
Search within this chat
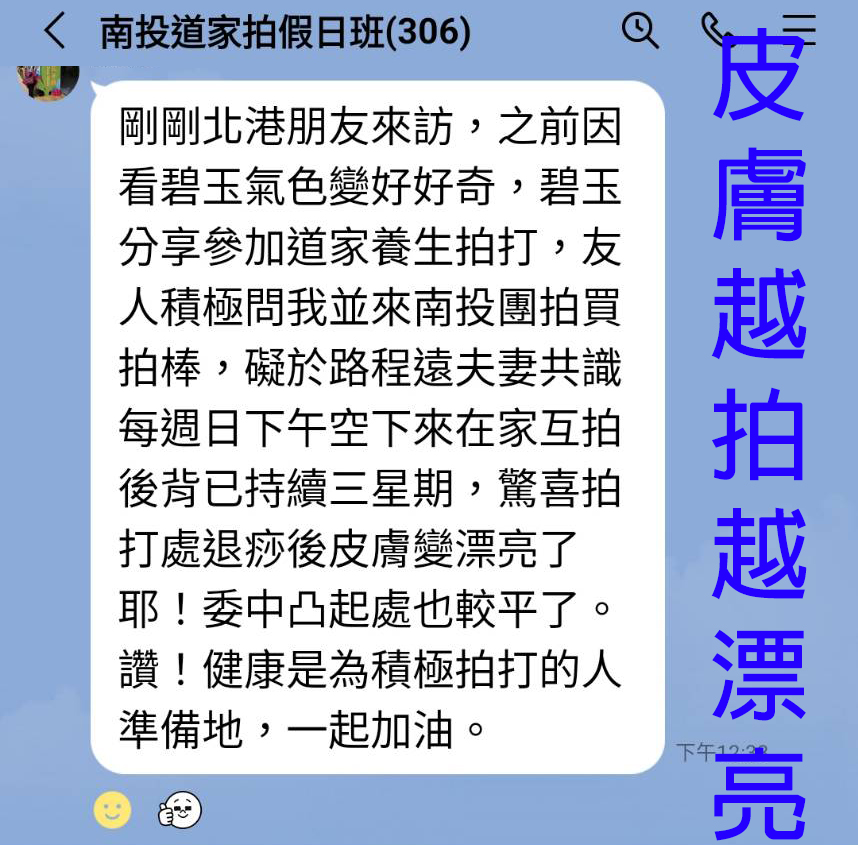(640, 31)
